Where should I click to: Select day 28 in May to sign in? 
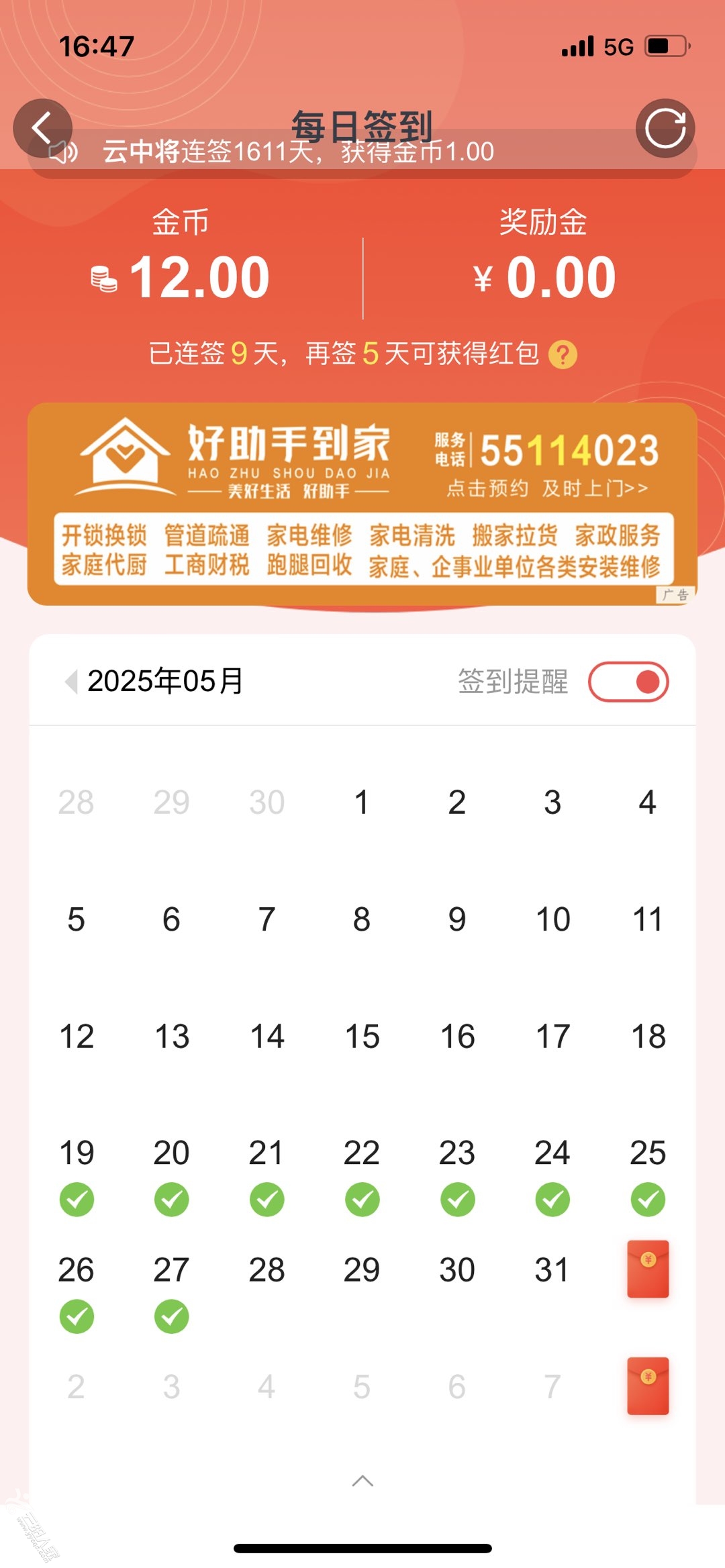(267, 1270)
